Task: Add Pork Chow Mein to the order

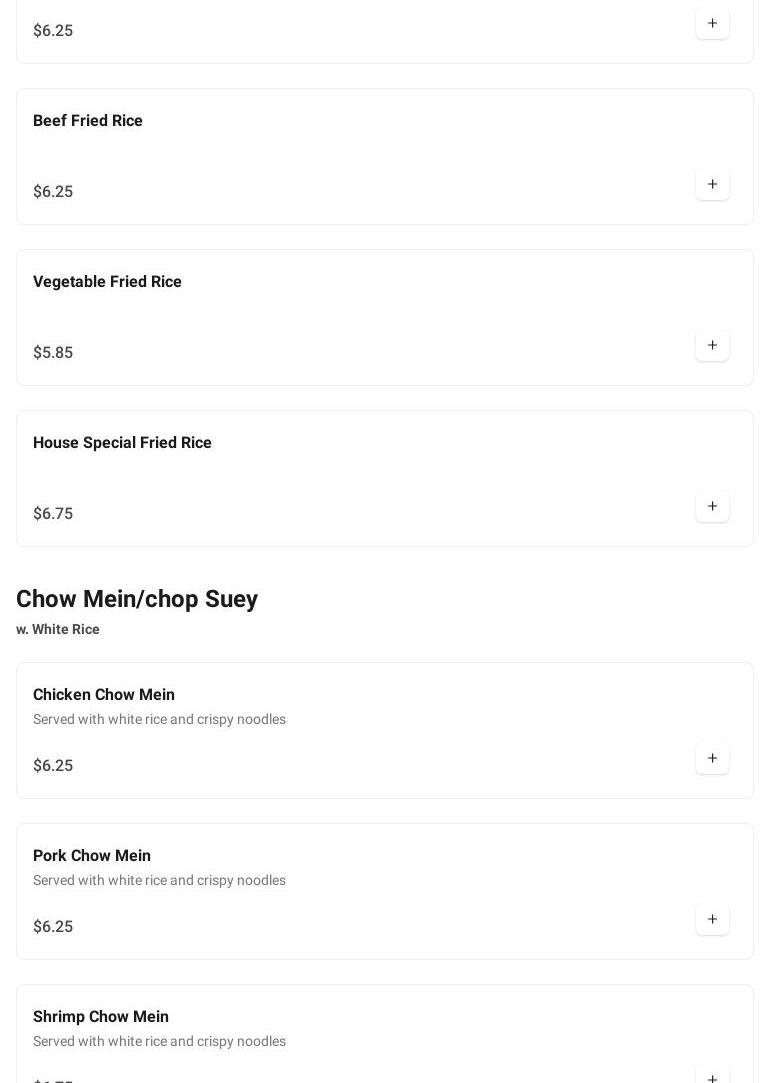Action: coord(712,919)
